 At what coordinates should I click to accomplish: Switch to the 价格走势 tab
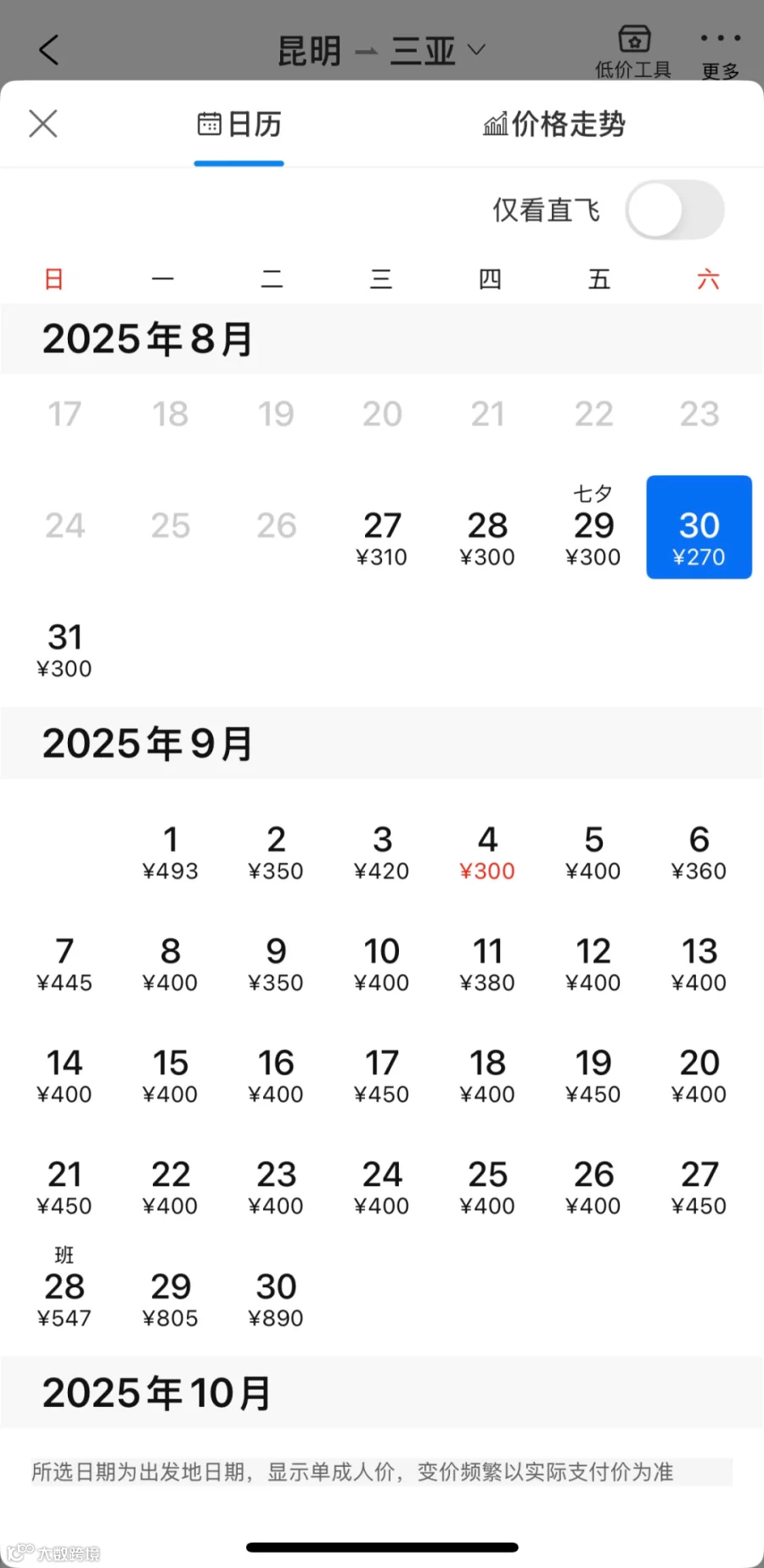point(554,125)
